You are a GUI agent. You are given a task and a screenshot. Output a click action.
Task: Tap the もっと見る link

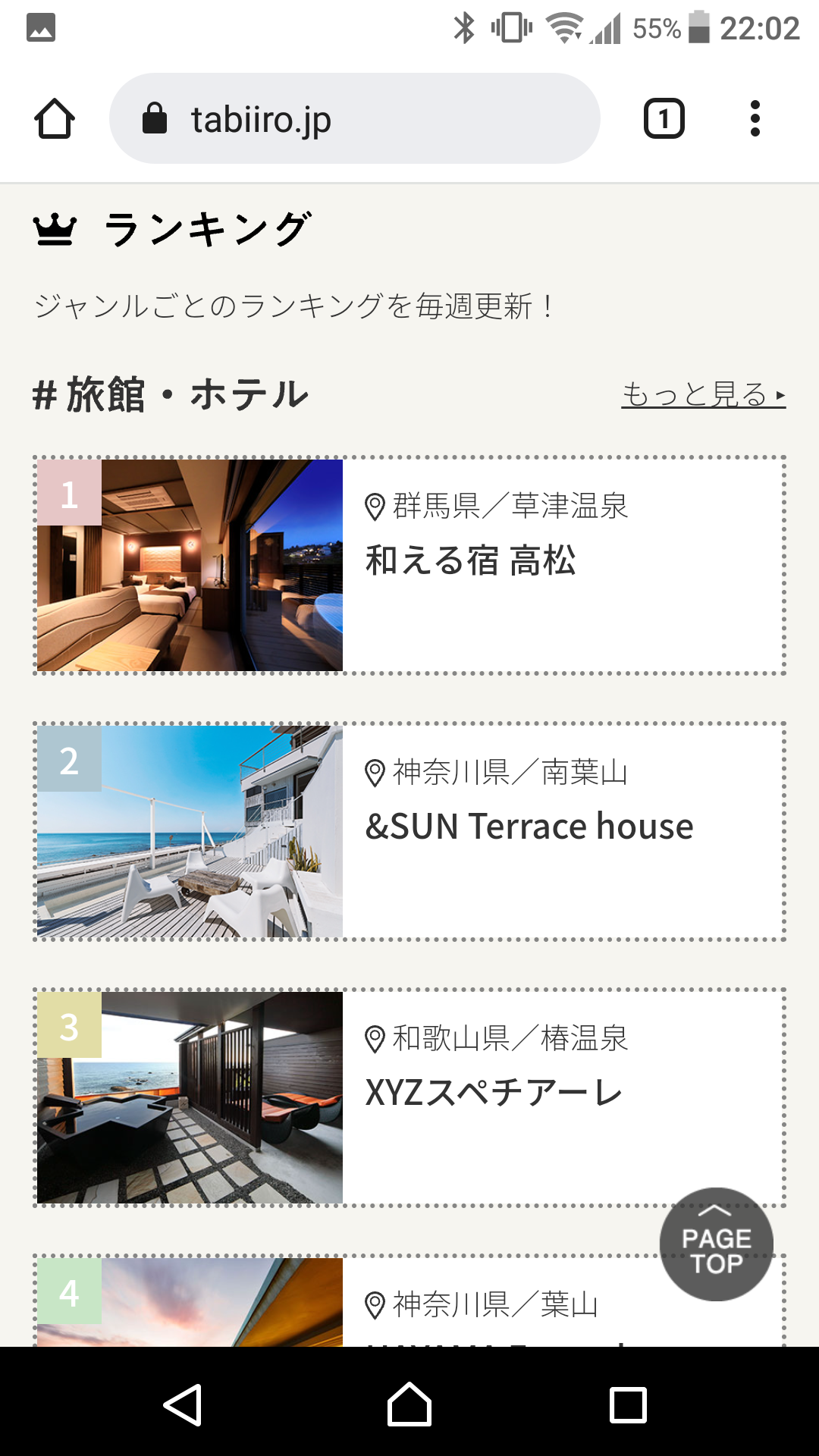pyautogui.click(x=703, y=395)
